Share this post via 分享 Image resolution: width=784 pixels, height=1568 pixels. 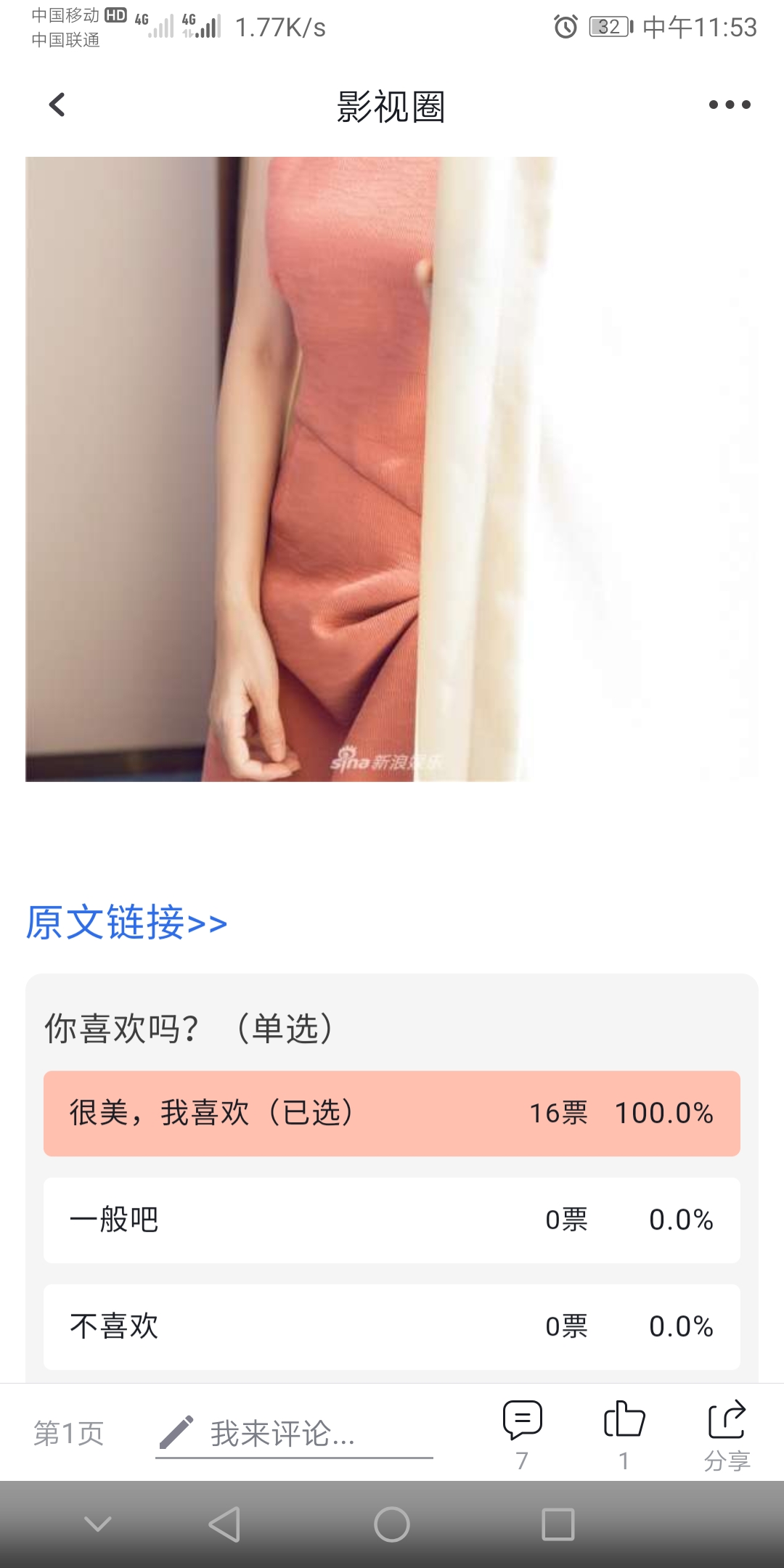click(x=727, y=1434)
